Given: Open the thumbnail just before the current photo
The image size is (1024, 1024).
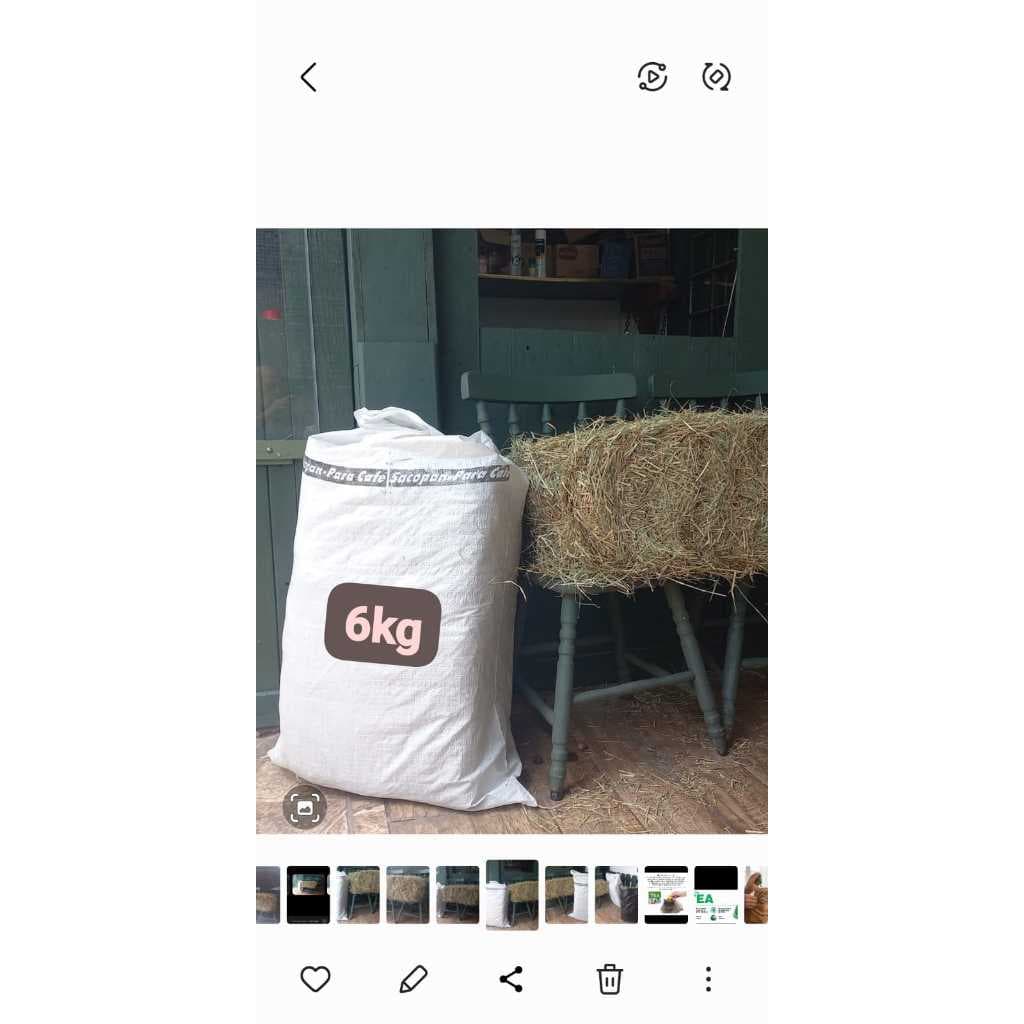Looking at the screenshot, I should pyautogui.click(x=457, y=894).
